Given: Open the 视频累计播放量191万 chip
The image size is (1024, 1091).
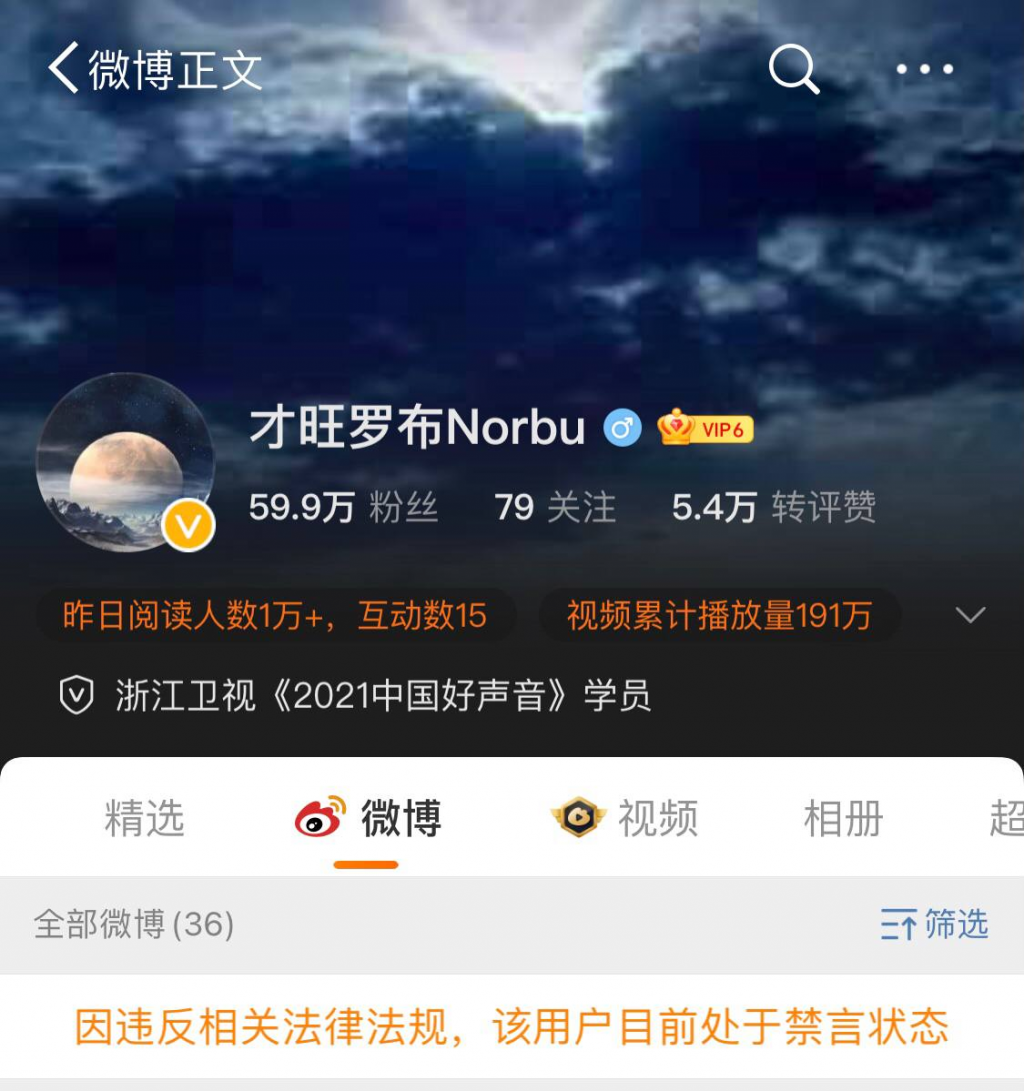Looking at the screenshot, I should point(719,615).
